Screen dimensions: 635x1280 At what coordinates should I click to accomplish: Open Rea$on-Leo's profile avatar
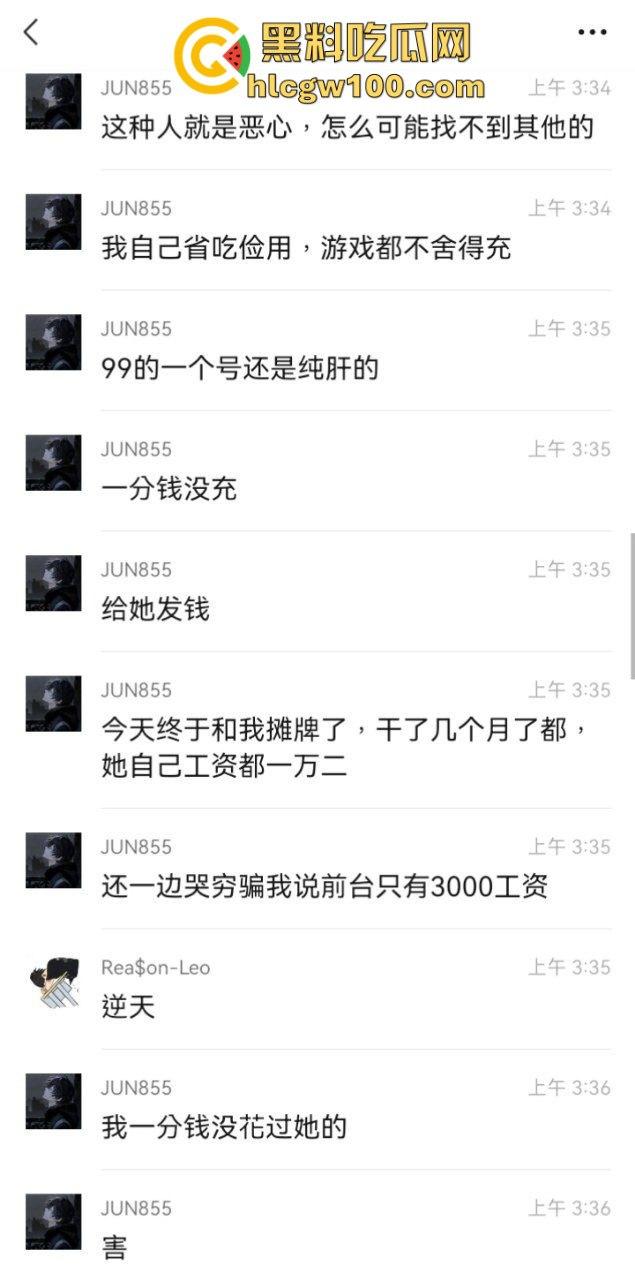click(x=53, y=982)
